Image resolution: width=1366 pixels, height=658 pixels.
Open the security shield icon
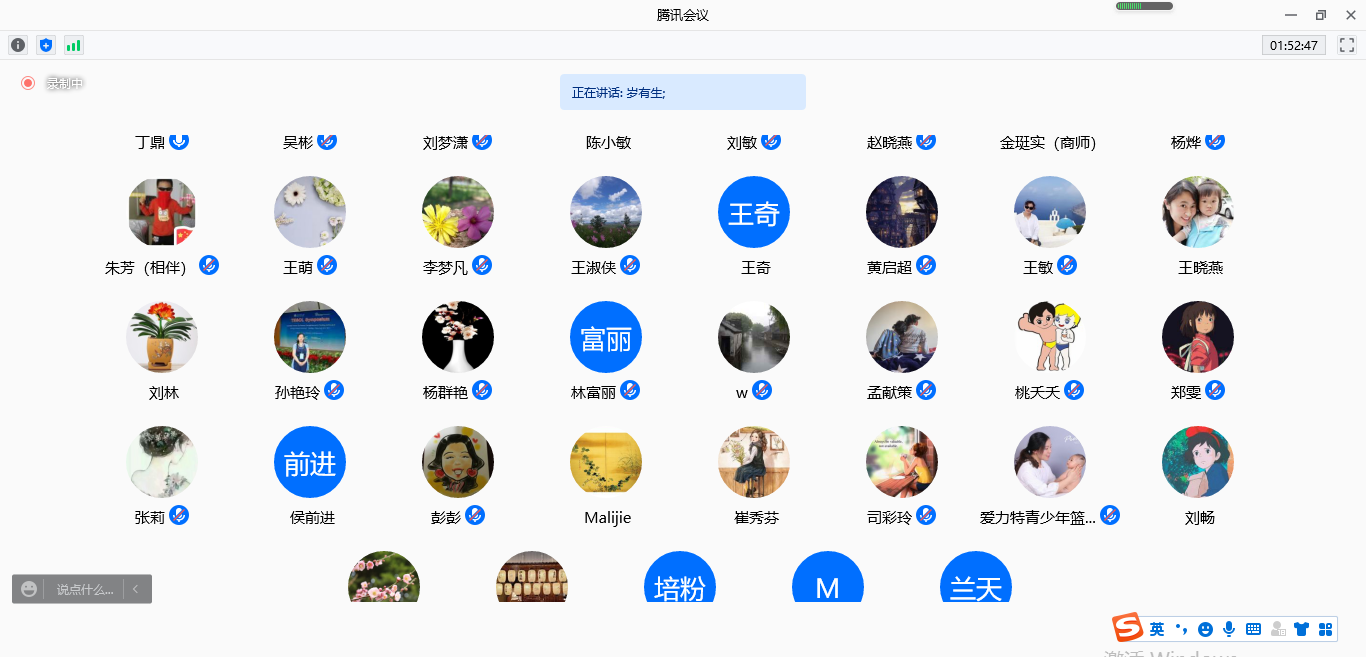(45, 45)
